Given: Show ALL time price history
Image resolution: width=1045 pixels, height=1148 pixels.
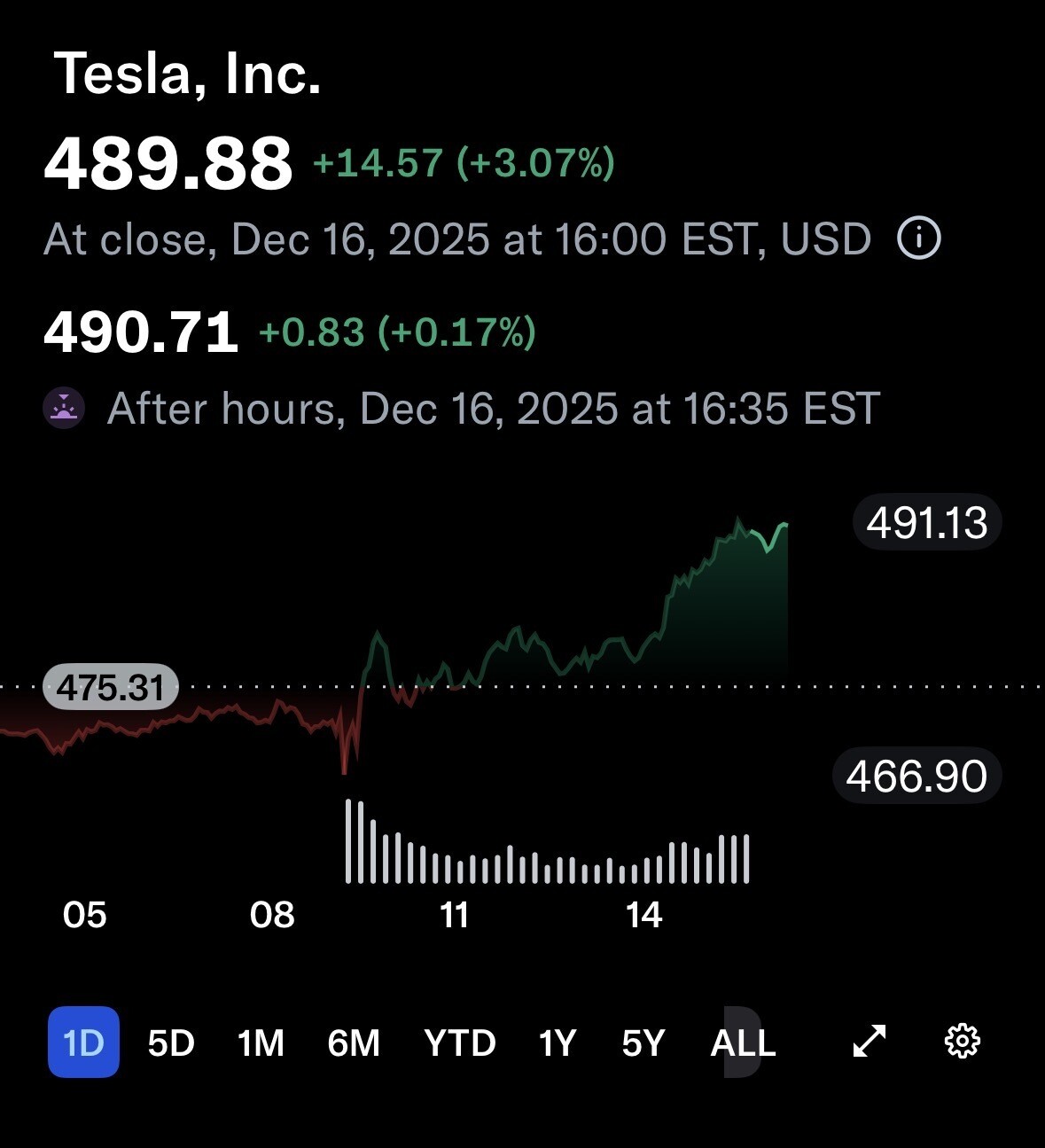Looking at the screenshot, I should click(x=743, y=1043).
